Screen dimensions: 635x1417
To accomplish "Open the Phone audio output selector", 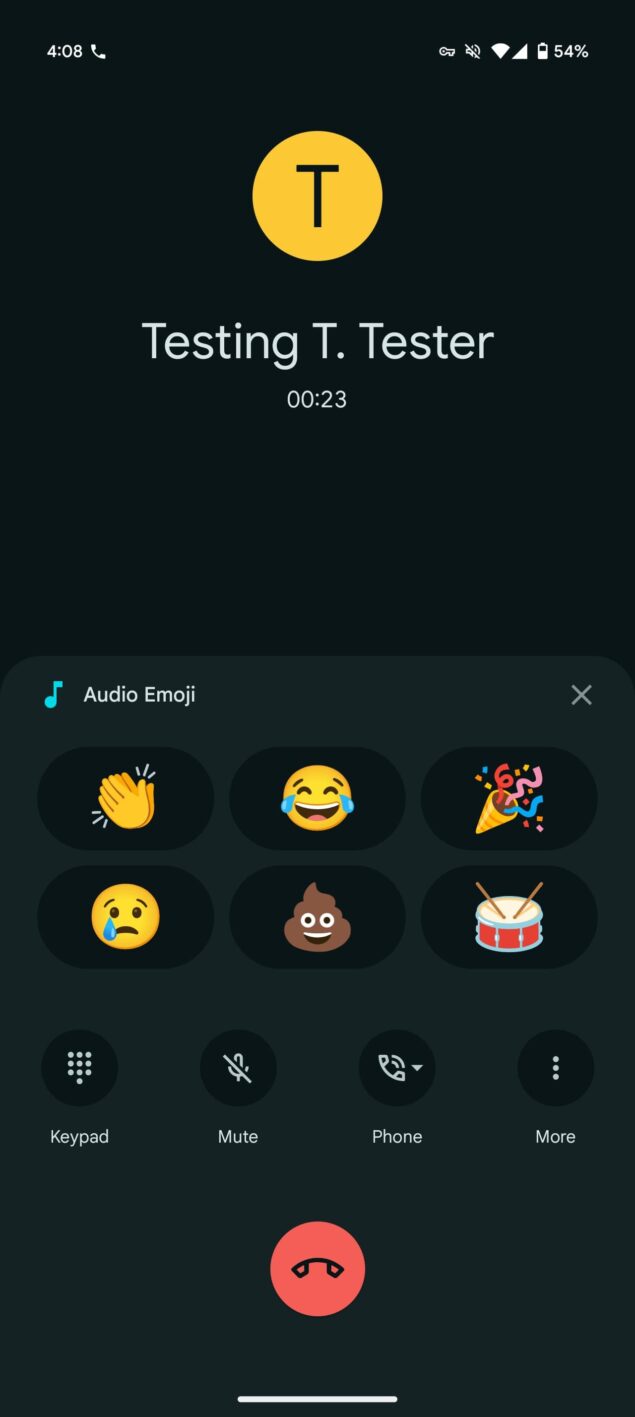I will coord(397,1068).
